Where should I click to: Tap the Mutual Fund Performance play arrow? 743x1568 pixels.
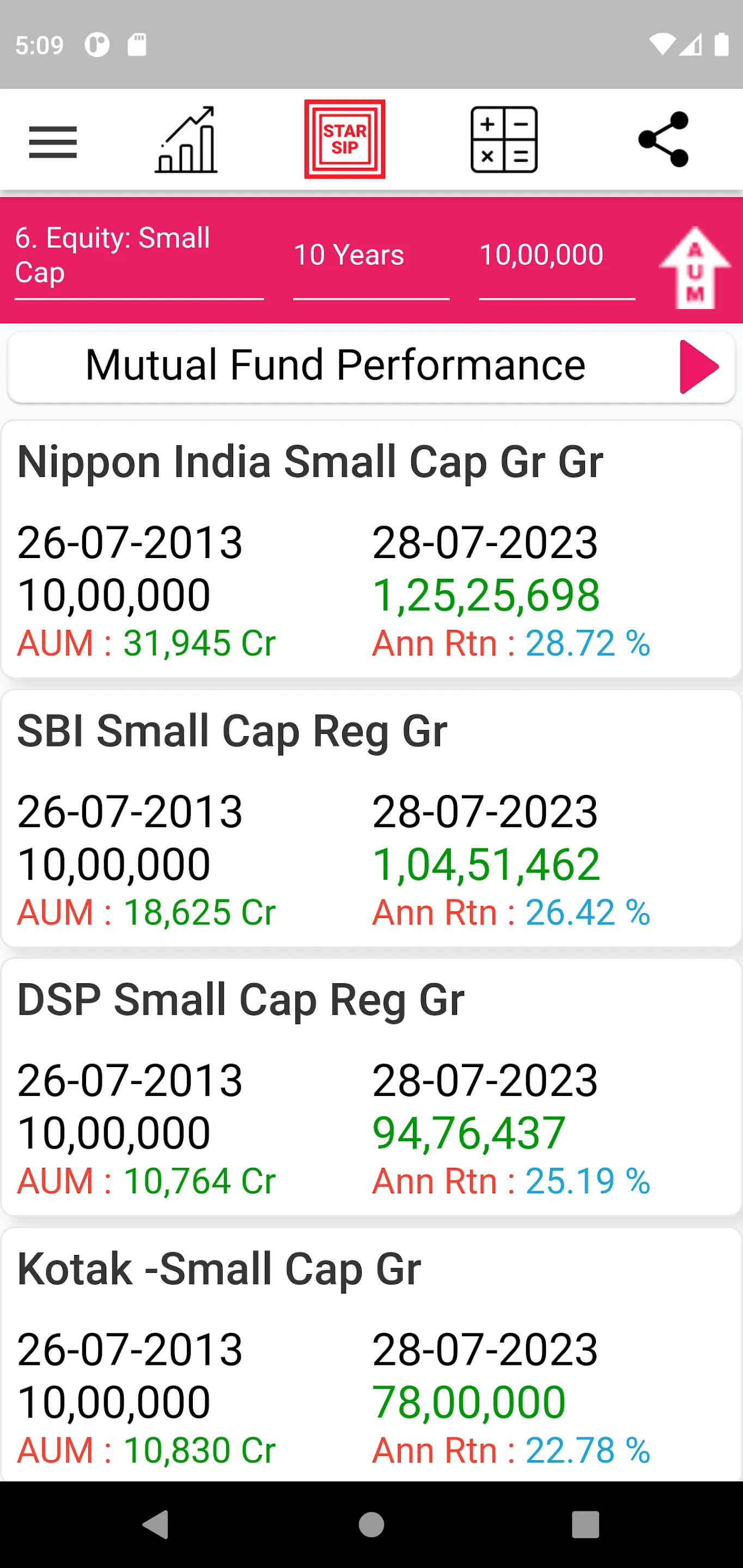coord(698,367)
